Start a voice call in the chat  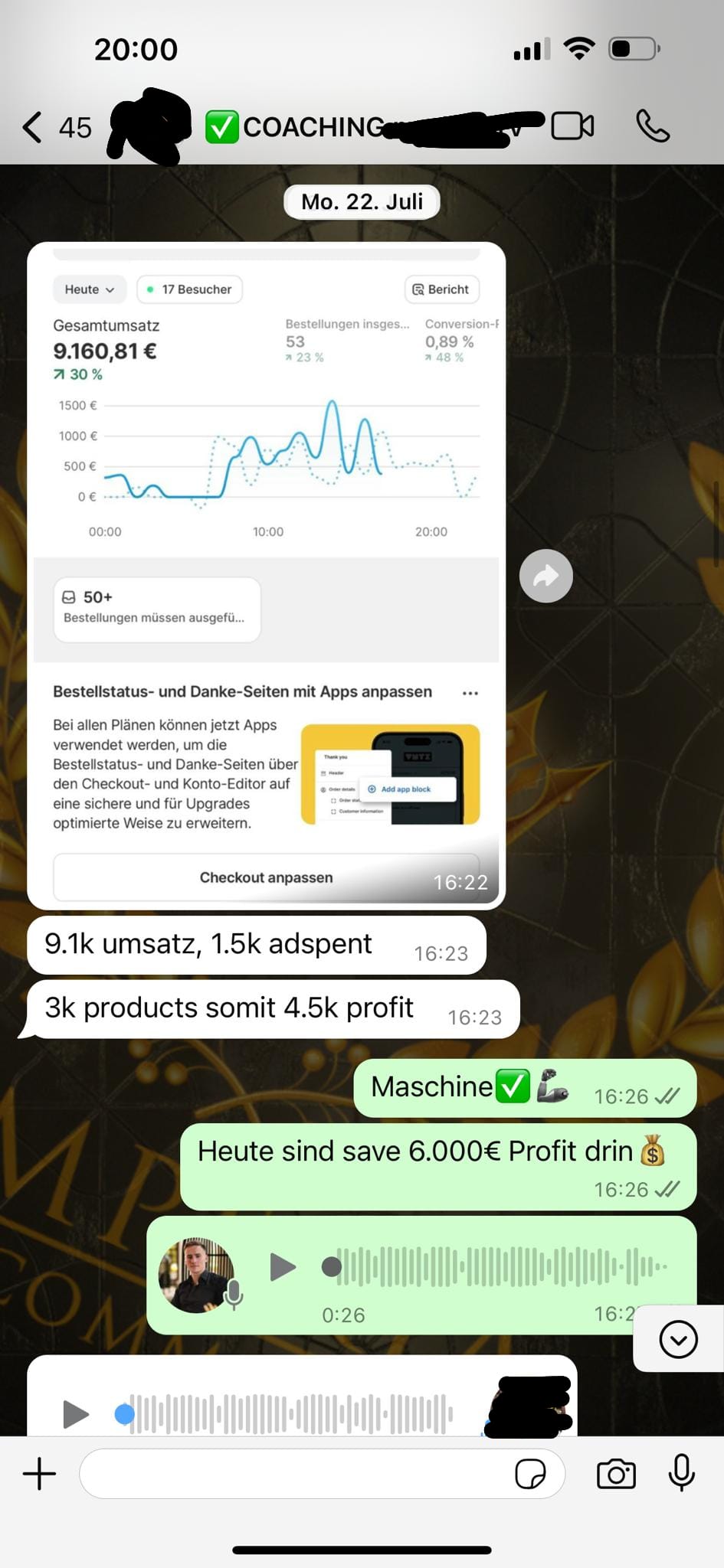click(653, 126)
